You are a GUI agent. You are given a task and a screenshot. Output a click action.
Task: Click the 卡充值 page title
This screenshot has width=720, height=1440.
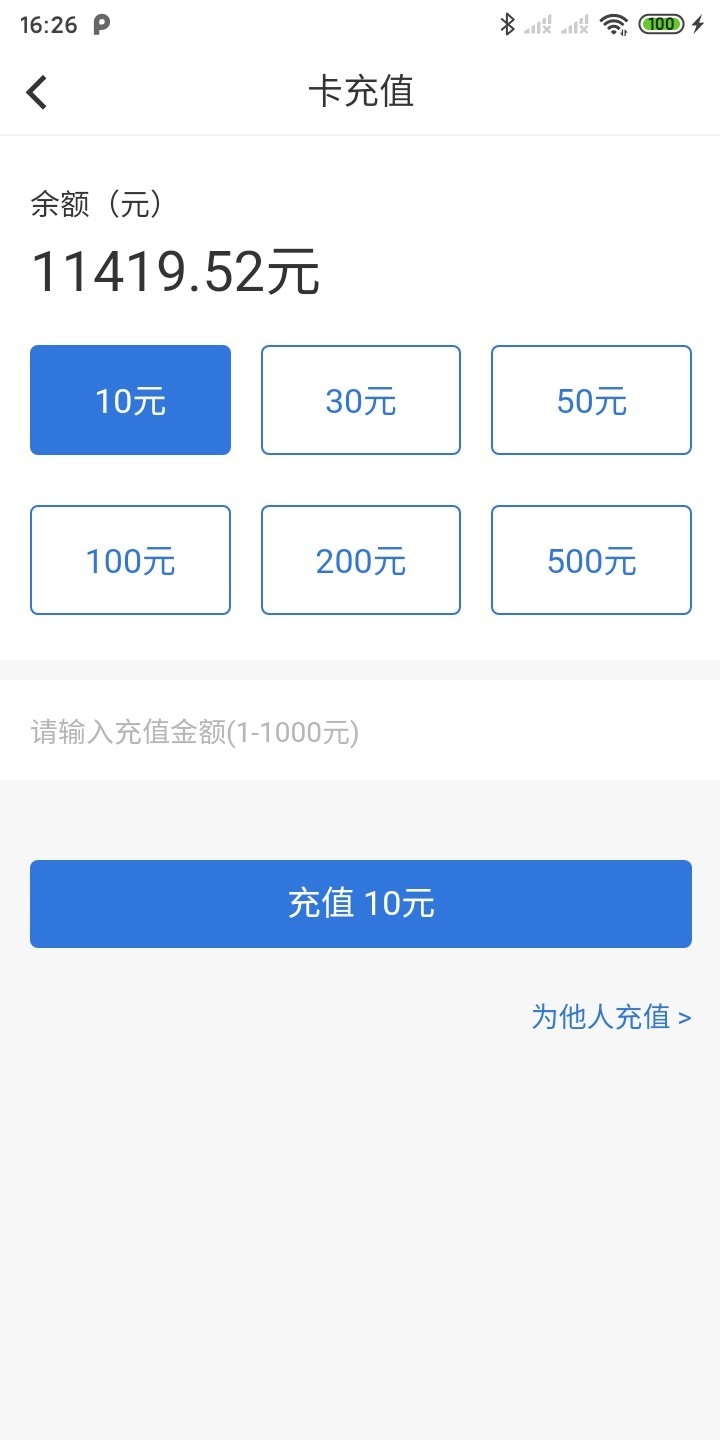tap(360, 91)
